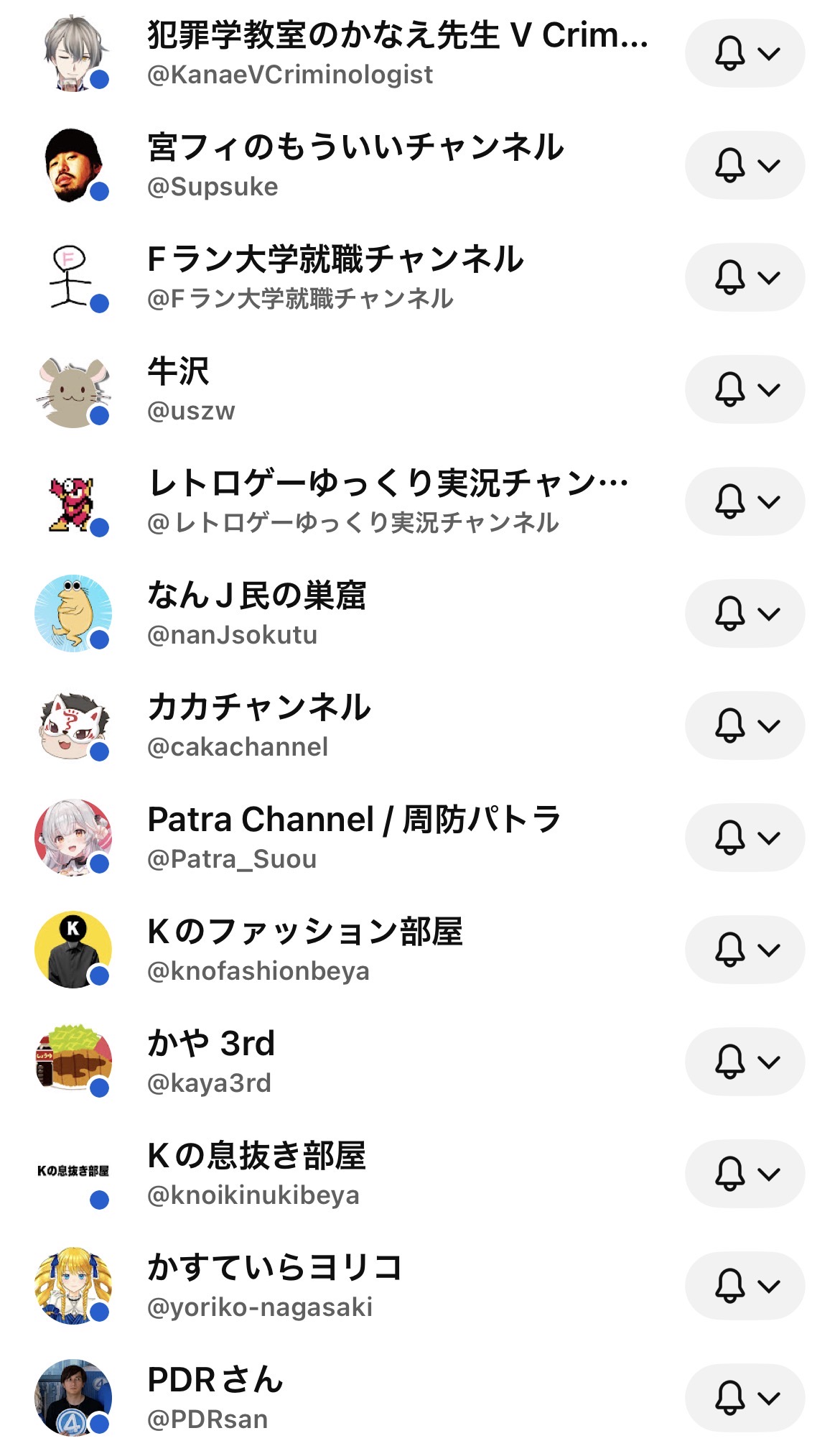Open the 犯罪学教室のかなえ先生 channel
Image resolution: width=840 pixels, height=1446 pixels.
tap(396, 53)
